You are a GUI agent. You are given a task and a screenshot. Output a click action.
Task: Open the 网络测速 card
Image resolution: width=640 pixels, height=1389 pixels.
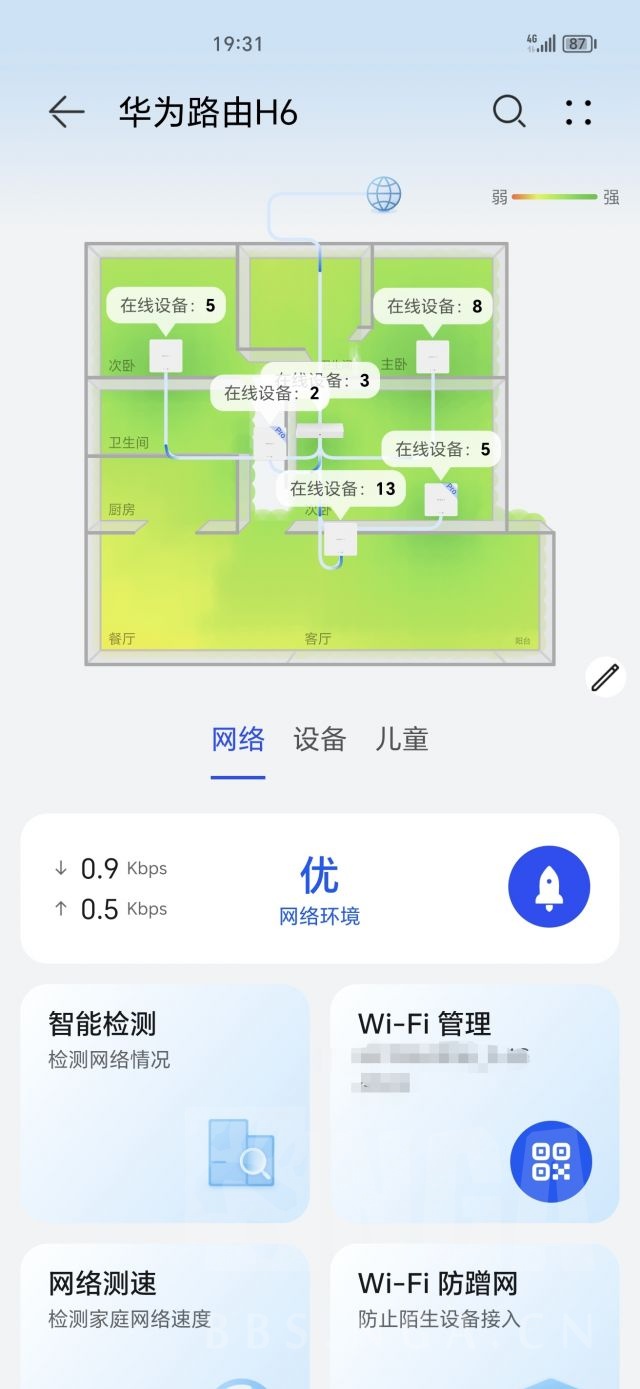tap(165, 1310)
